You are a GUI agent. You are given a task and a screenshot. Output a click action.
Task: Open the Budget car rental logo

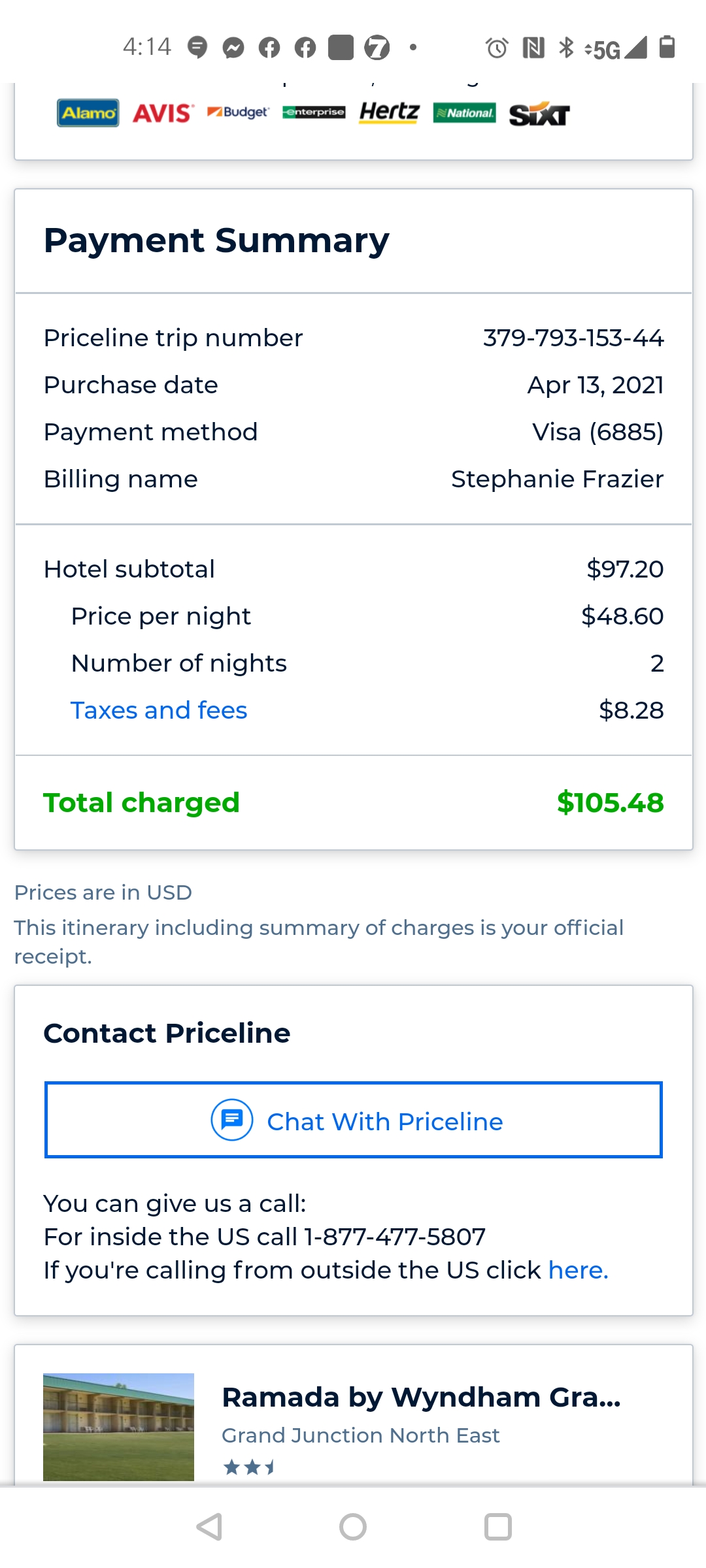coord(238,111)
